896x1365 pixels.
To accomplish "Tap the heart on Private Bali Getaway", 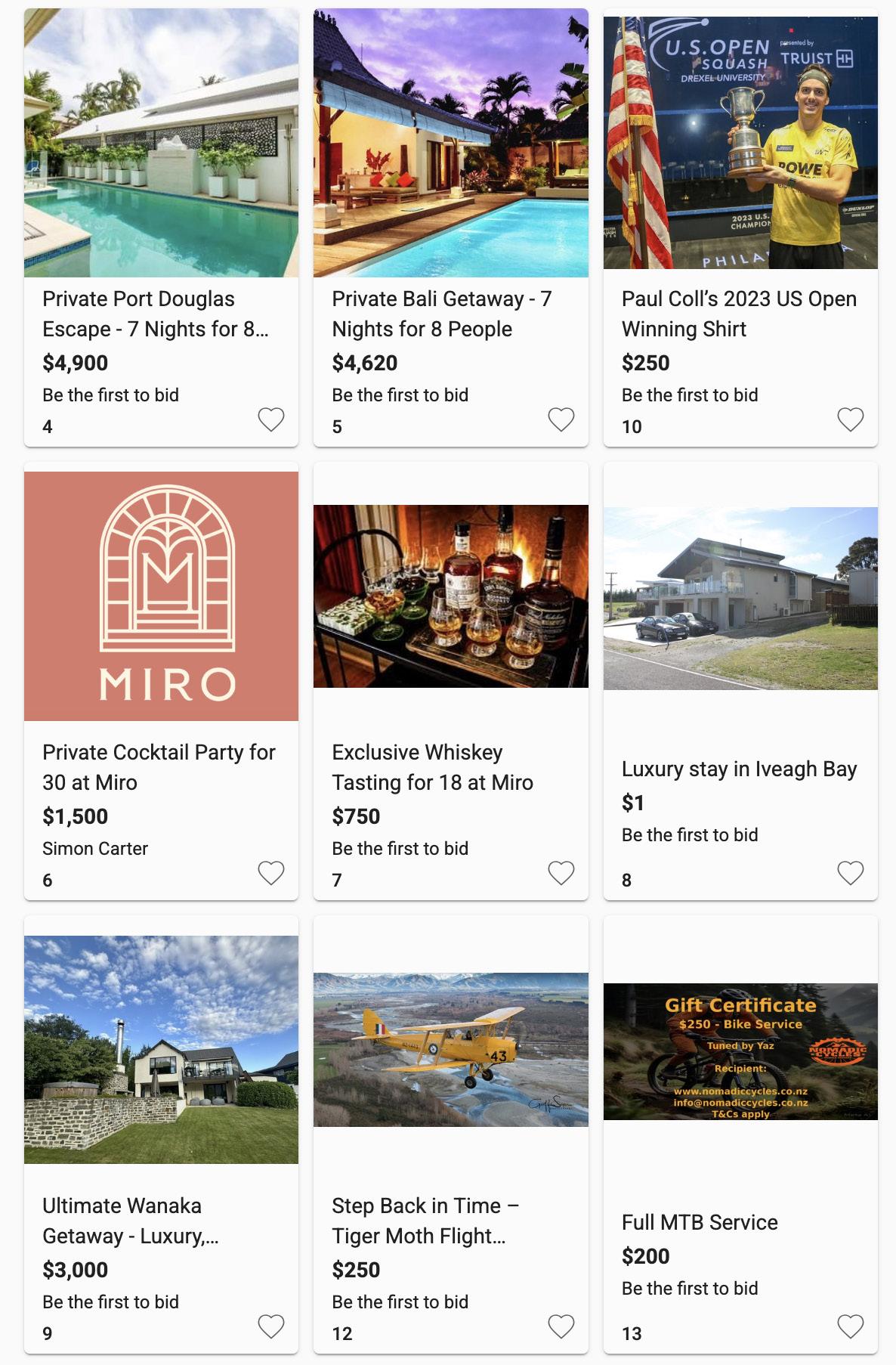I will 561,419.
